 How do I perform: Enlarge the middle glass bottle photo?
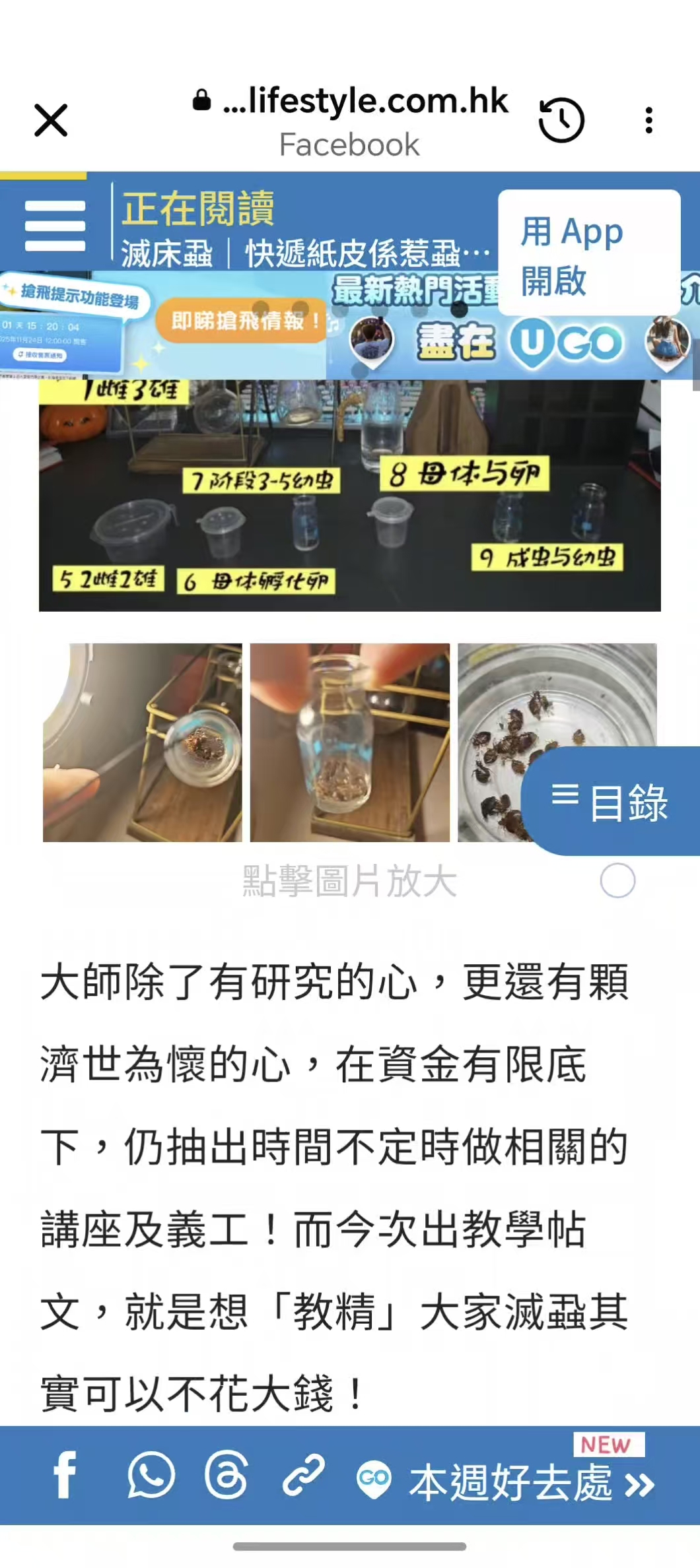point(349,742)
